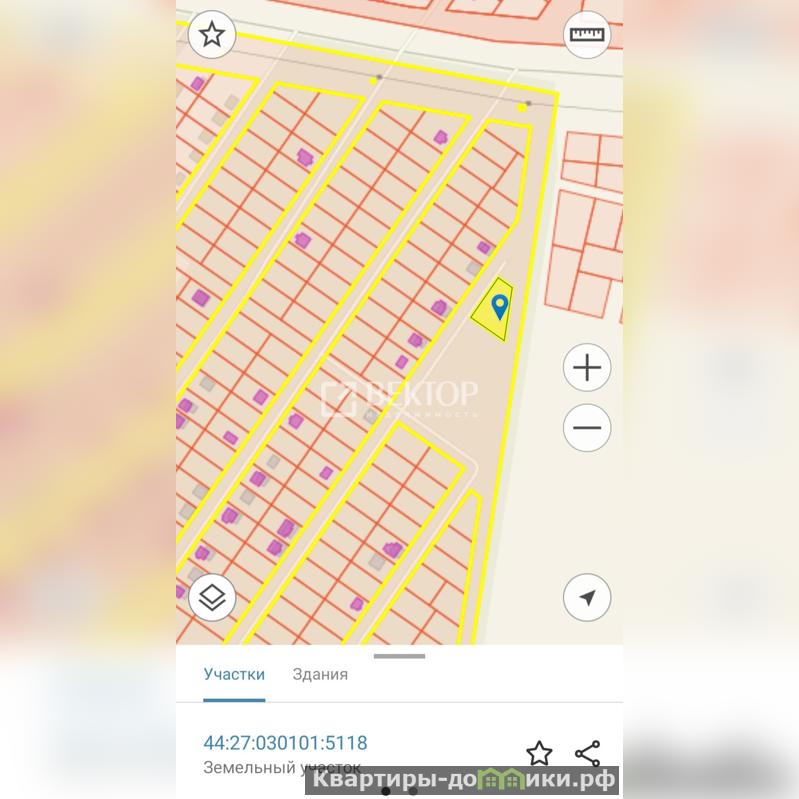Add parcel 44:27:030101:5118 to favorites
The height and width of the screenshot is (799, 799).
539,753
